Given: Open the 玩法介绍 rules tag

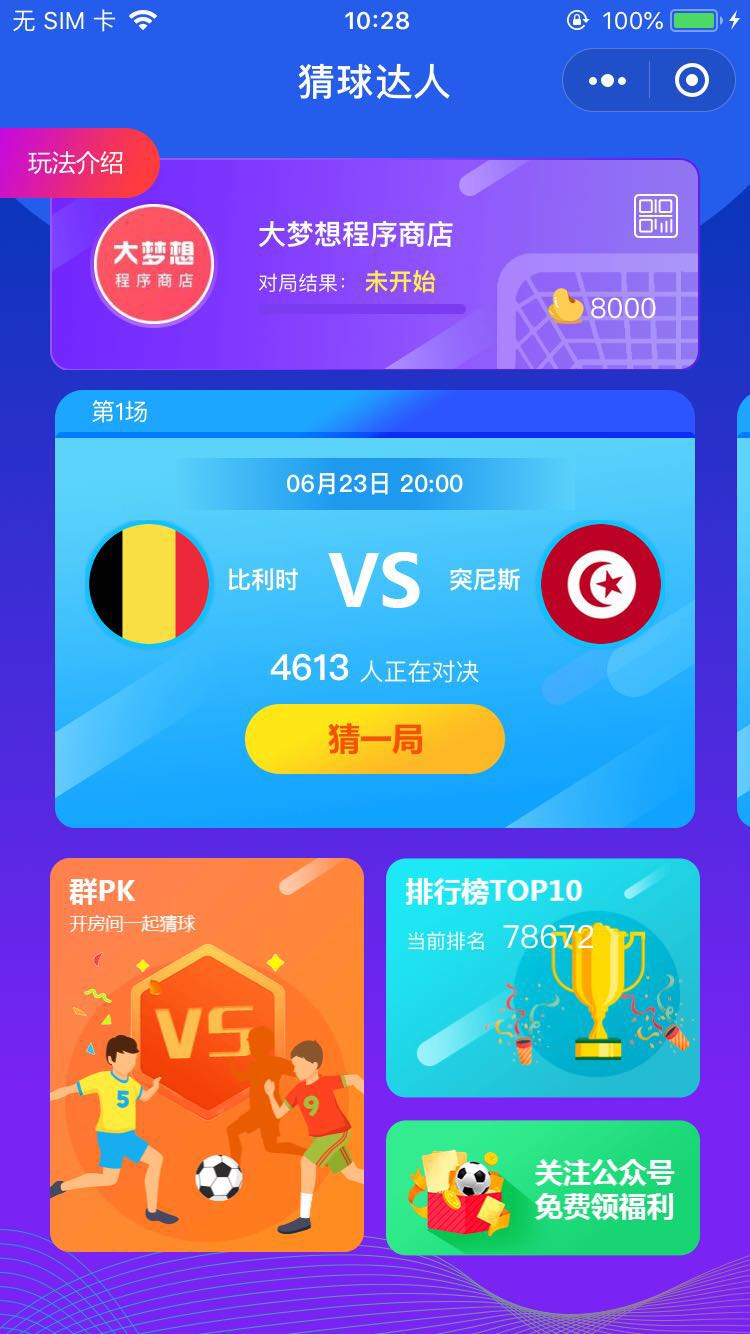Looking at the screenshot, I should 78,163.
